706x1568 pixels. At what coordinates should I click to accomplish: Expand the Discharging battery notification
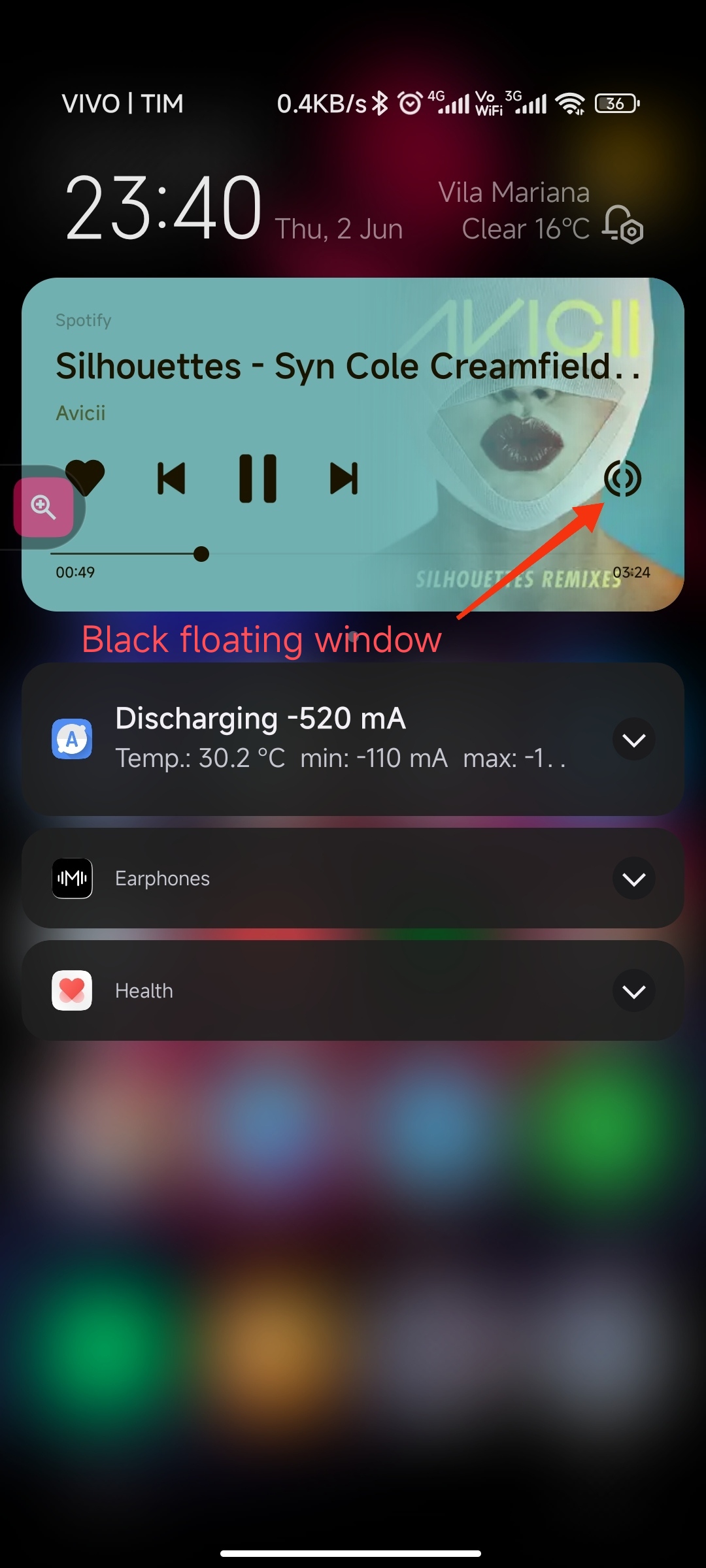coord(633,740)
